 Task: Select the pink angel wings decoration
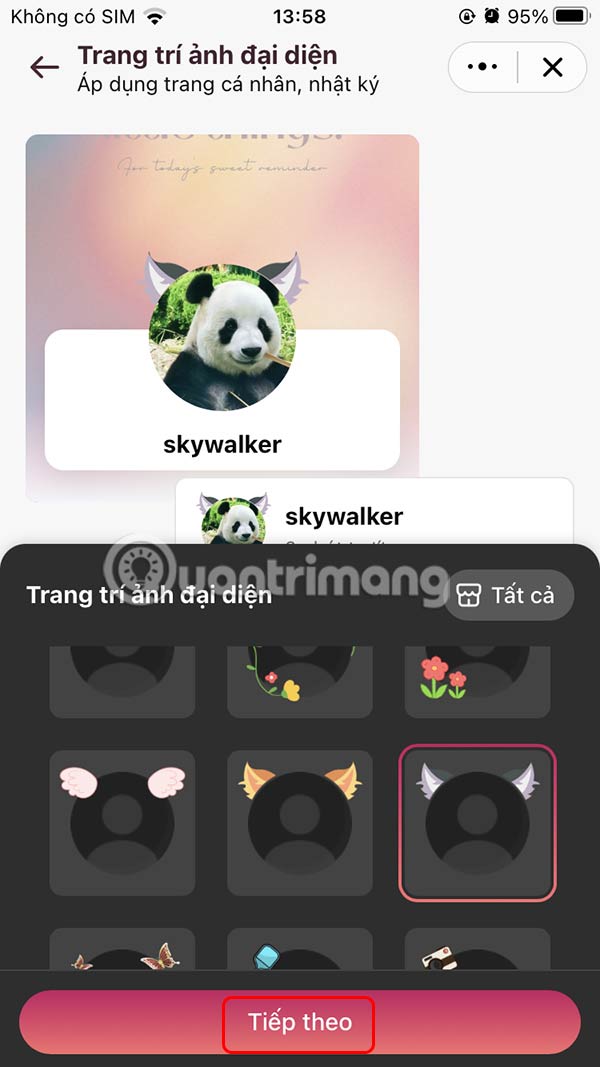coord(122,823)
